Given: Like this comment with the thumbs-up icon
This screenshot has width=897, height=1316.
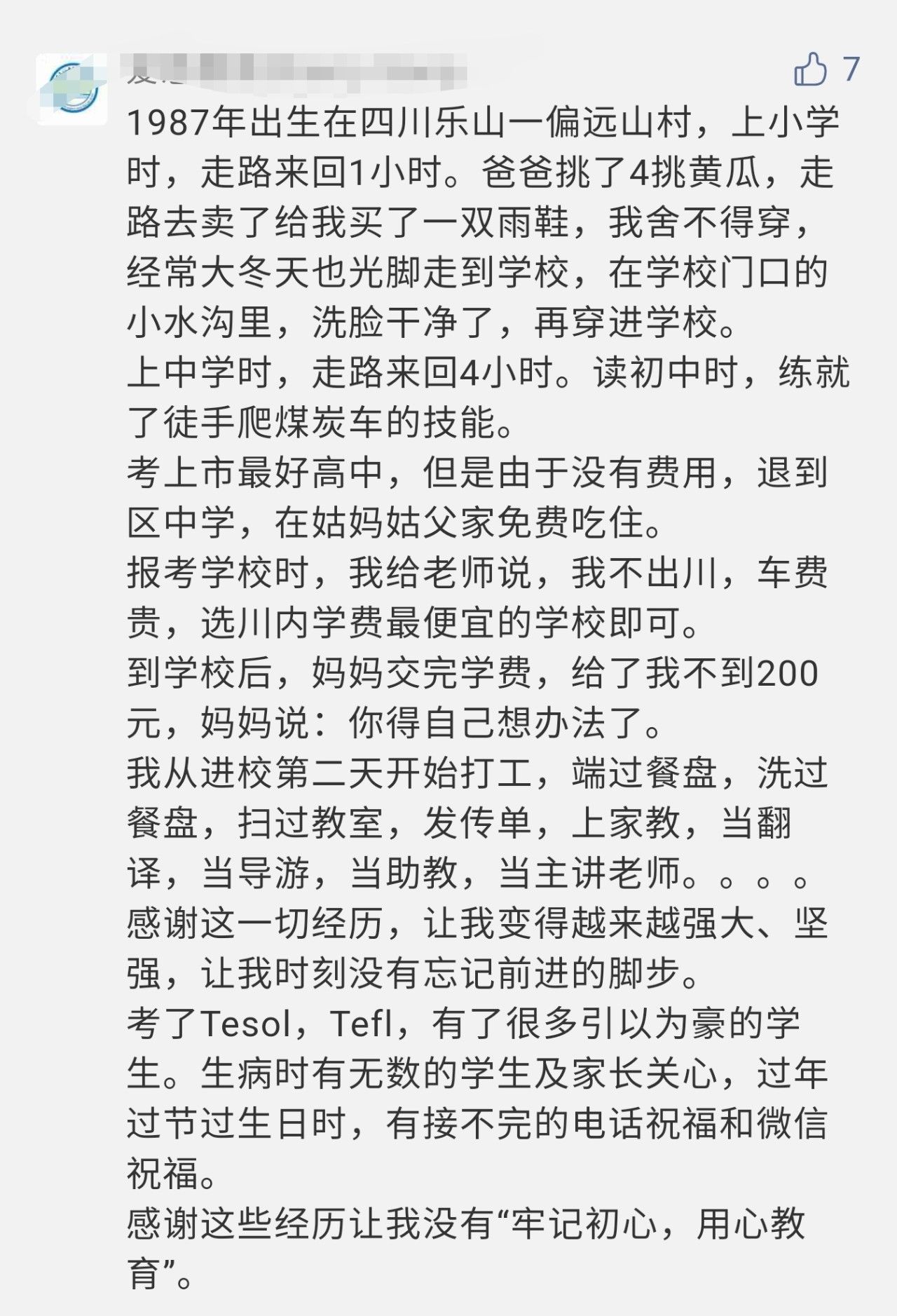Looking at the screenshot, I should 810,69.
